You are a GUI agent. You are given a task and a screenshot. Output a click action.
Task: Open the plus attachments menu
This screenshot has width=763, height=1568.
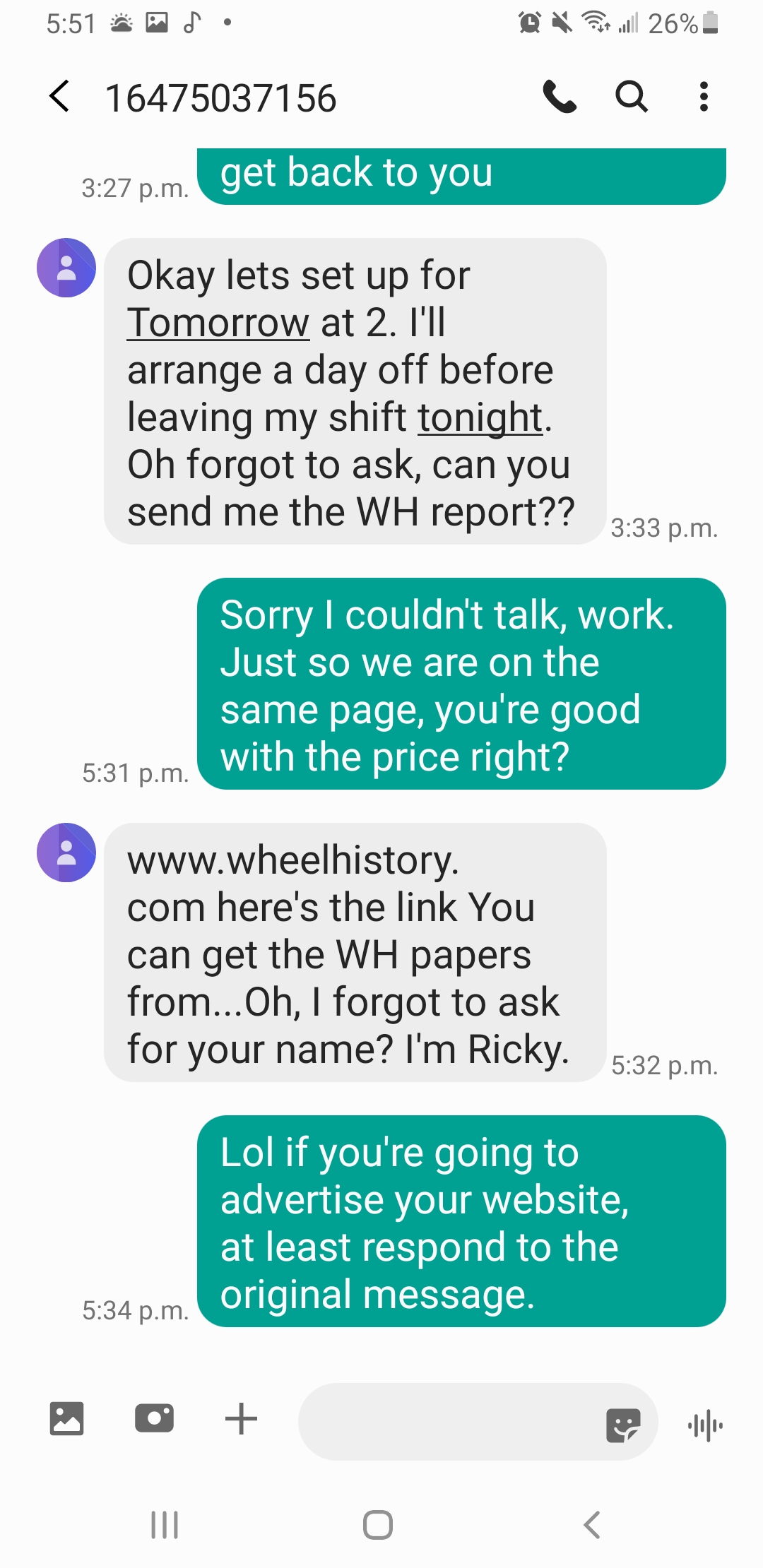pyautogui.click(x=241, y=1418)
